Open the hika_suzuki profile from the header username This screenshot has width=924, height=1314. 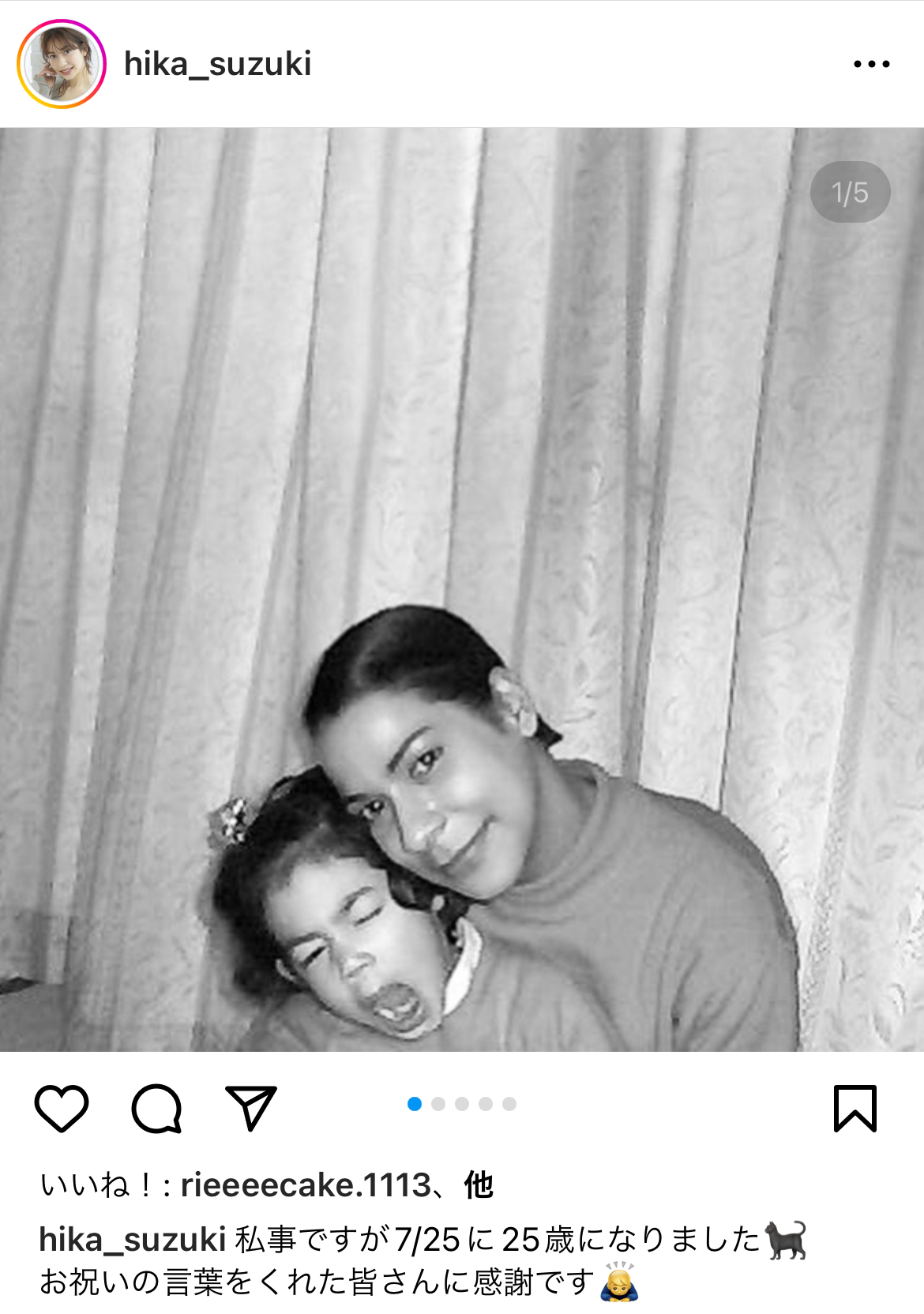coord(217,64)
